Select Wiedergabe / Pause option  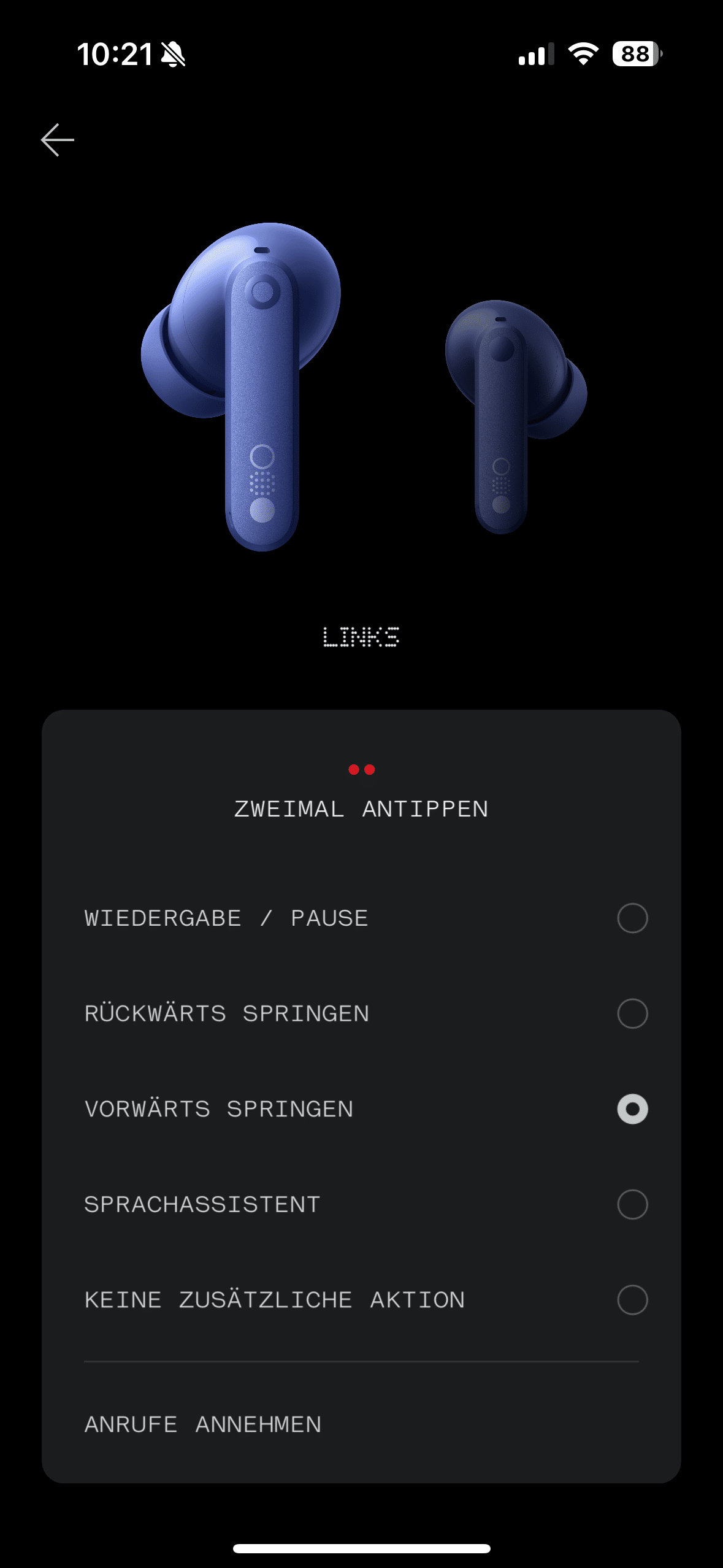632,918
